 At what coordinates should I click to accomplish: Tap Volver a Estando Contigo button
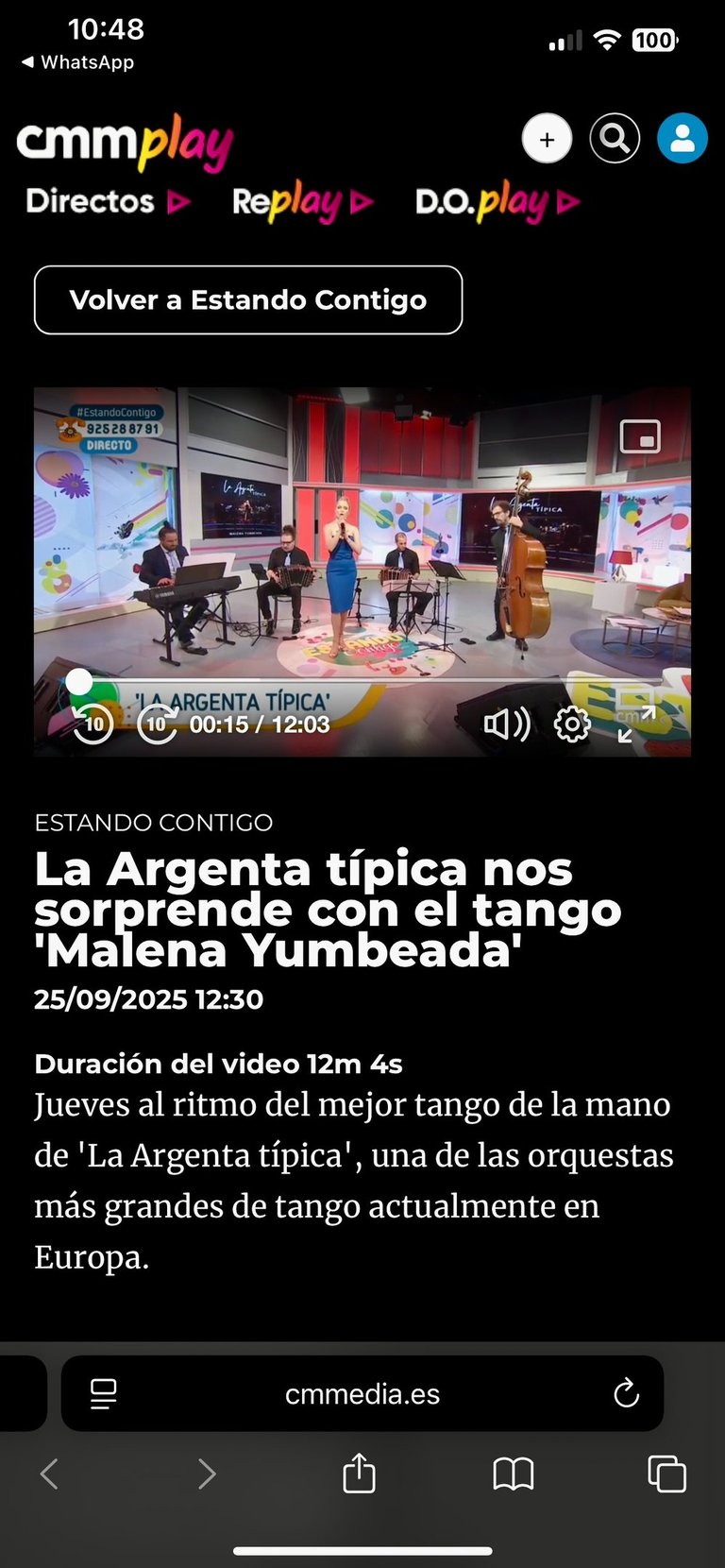[x=248, y=300]
